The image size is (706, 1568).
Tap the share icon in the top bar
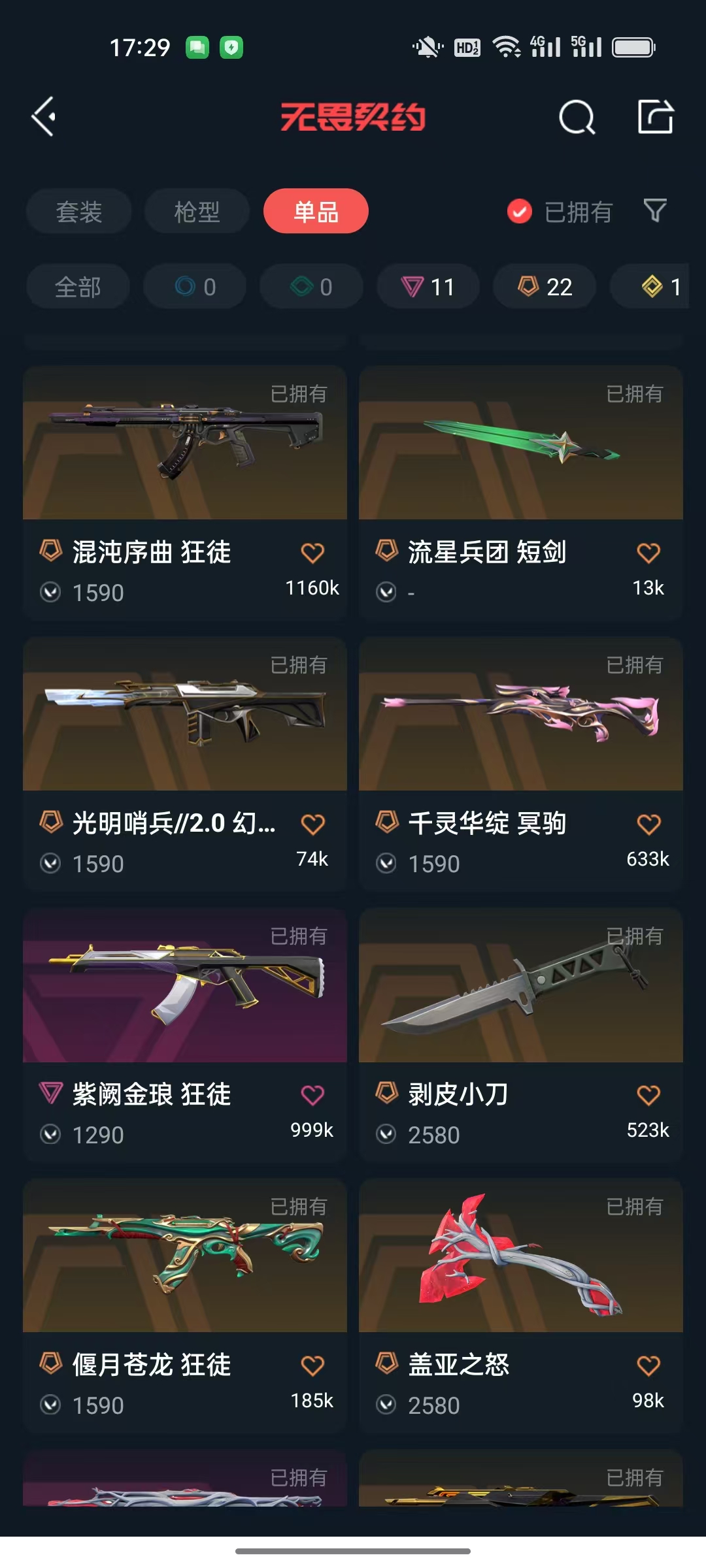656,117
